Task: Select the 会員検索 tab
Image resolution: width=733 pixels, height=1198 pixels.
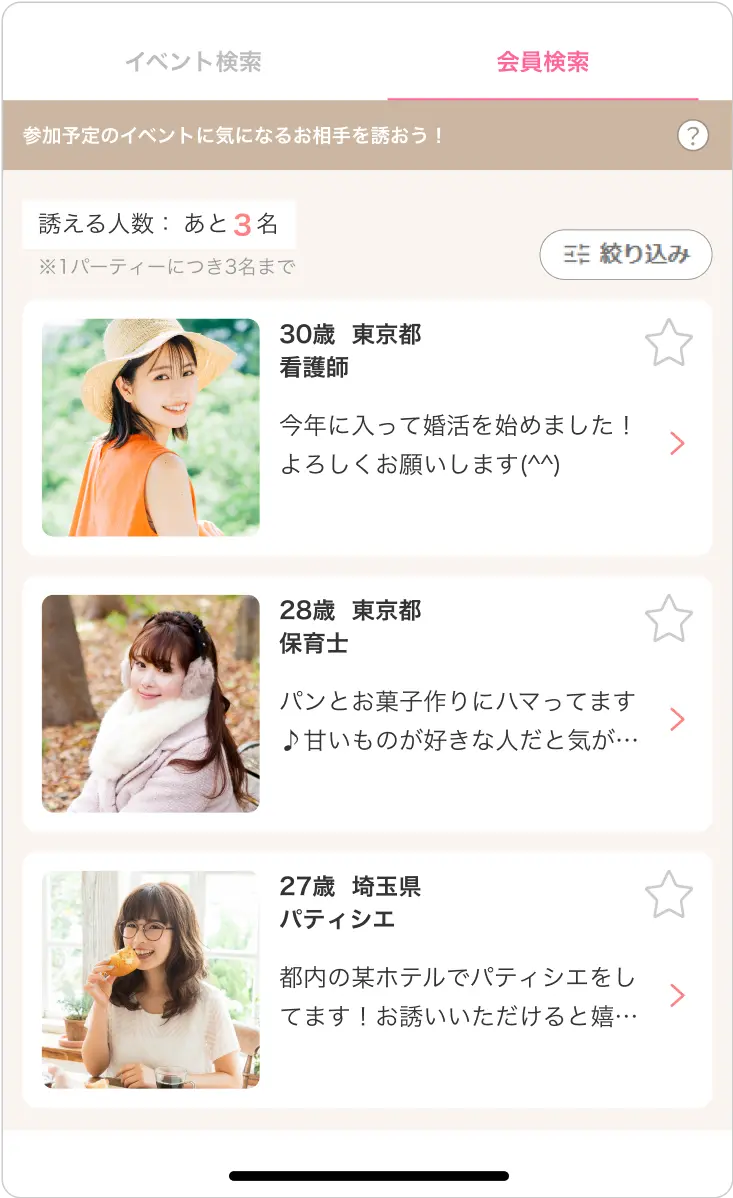Action: pyautogui.click(x=542, y=62)
